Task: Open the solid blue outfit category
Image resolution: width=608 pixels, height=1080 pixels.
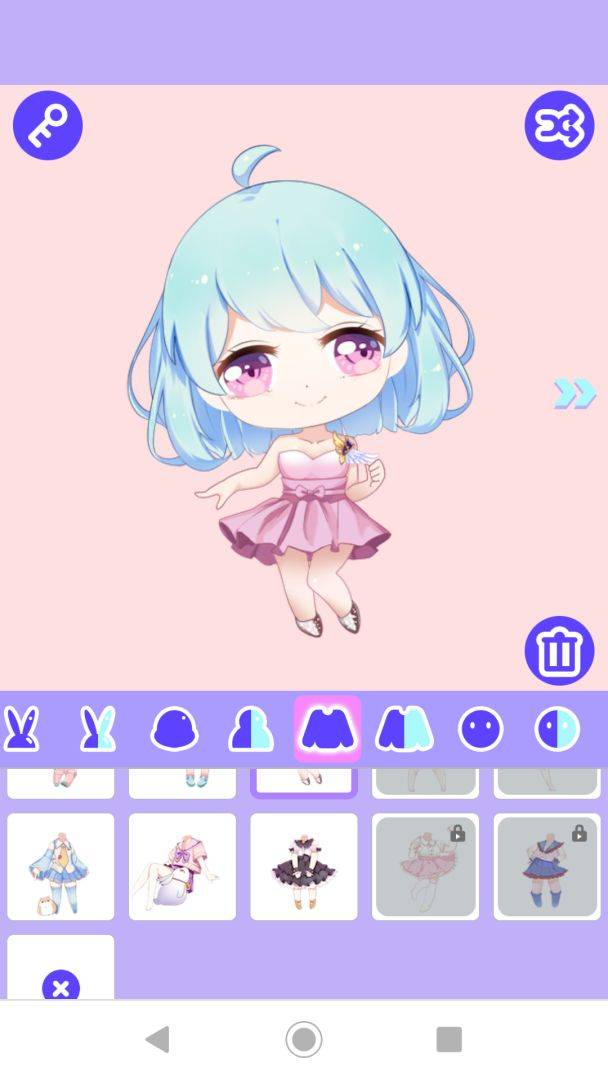Action: [x=327, y=729]
